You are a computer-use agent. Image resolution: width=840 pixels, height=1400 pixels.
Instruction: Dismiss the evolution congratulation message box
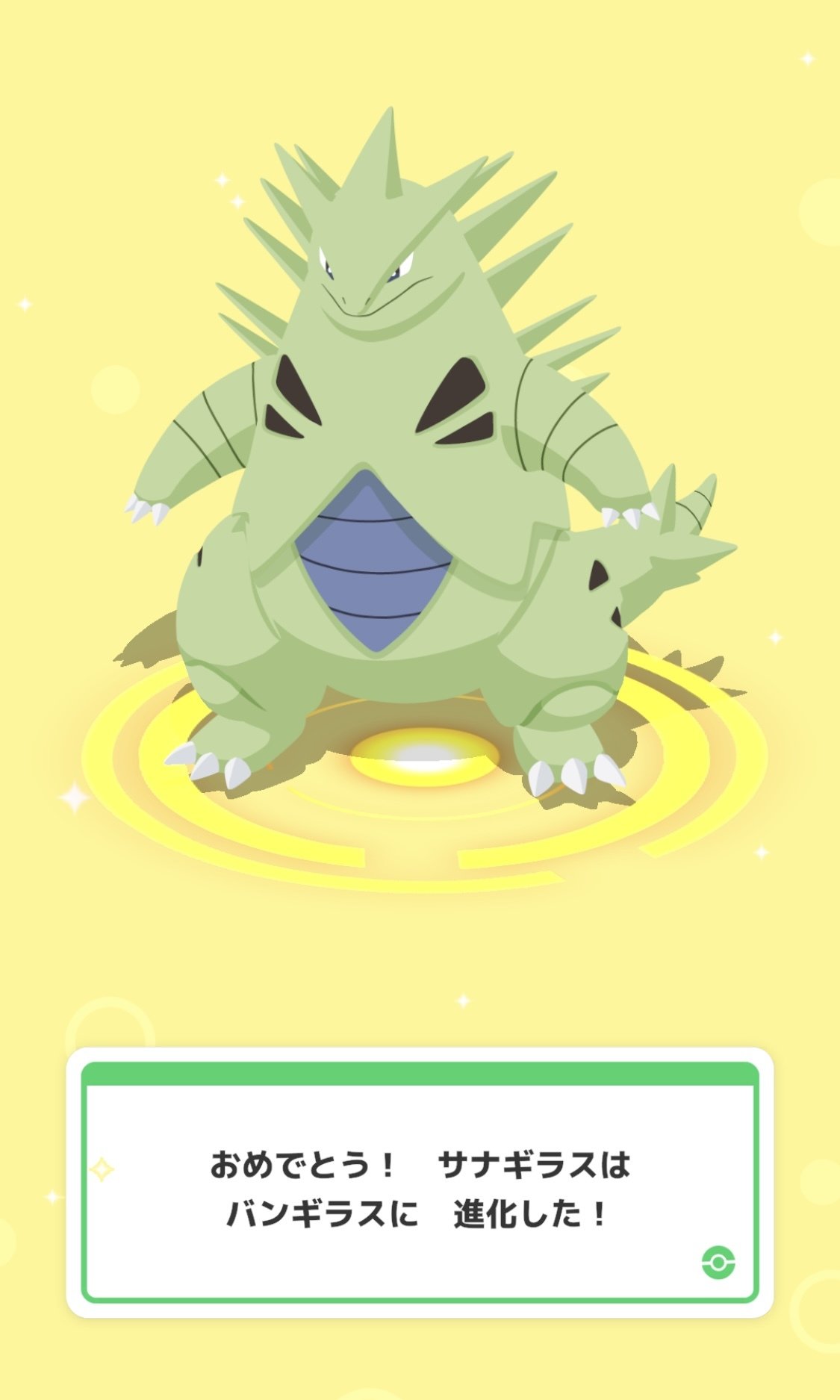click(x=420, y=1189)
